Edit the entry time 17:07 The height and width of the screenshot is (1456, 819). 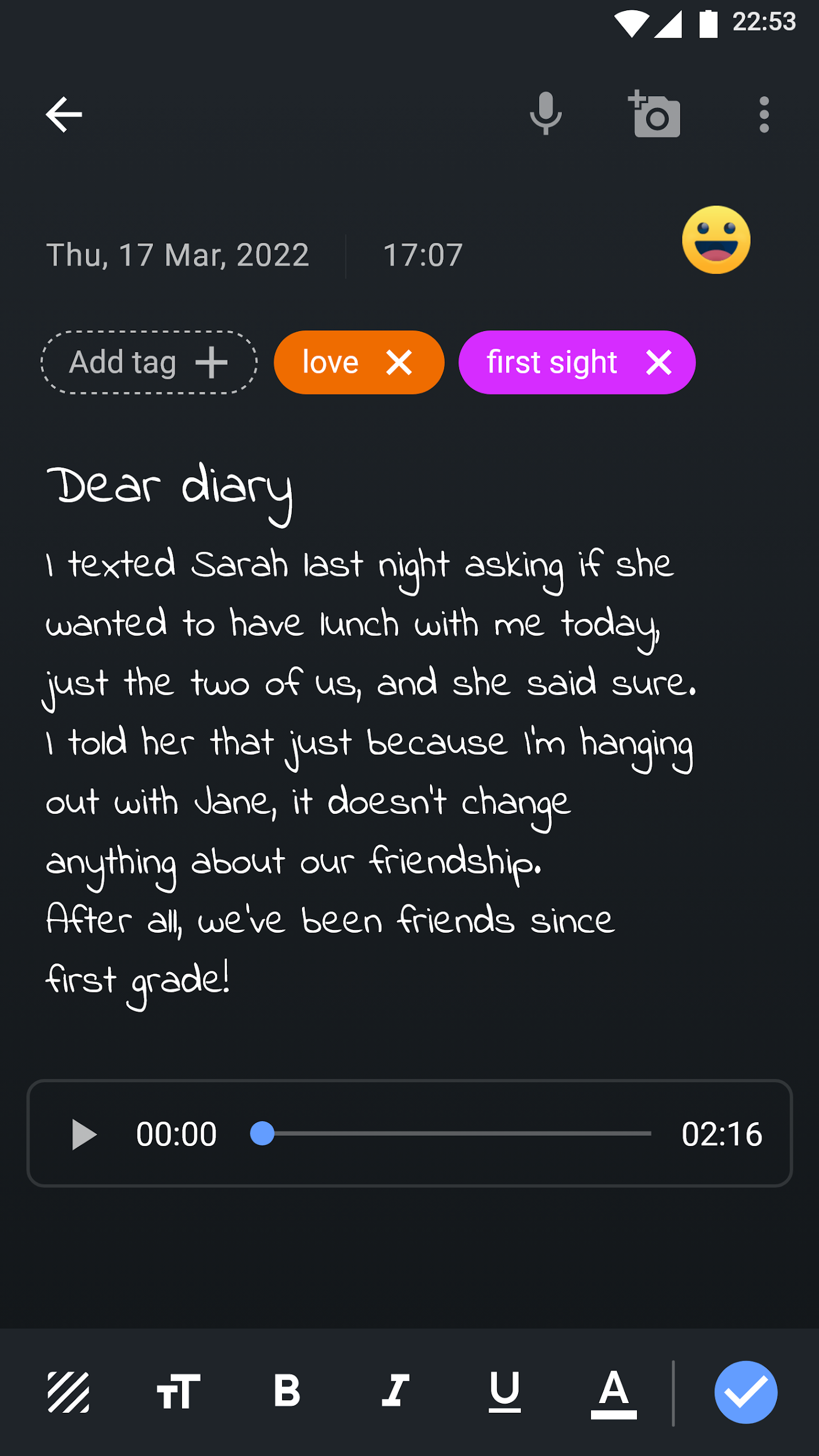423,255
